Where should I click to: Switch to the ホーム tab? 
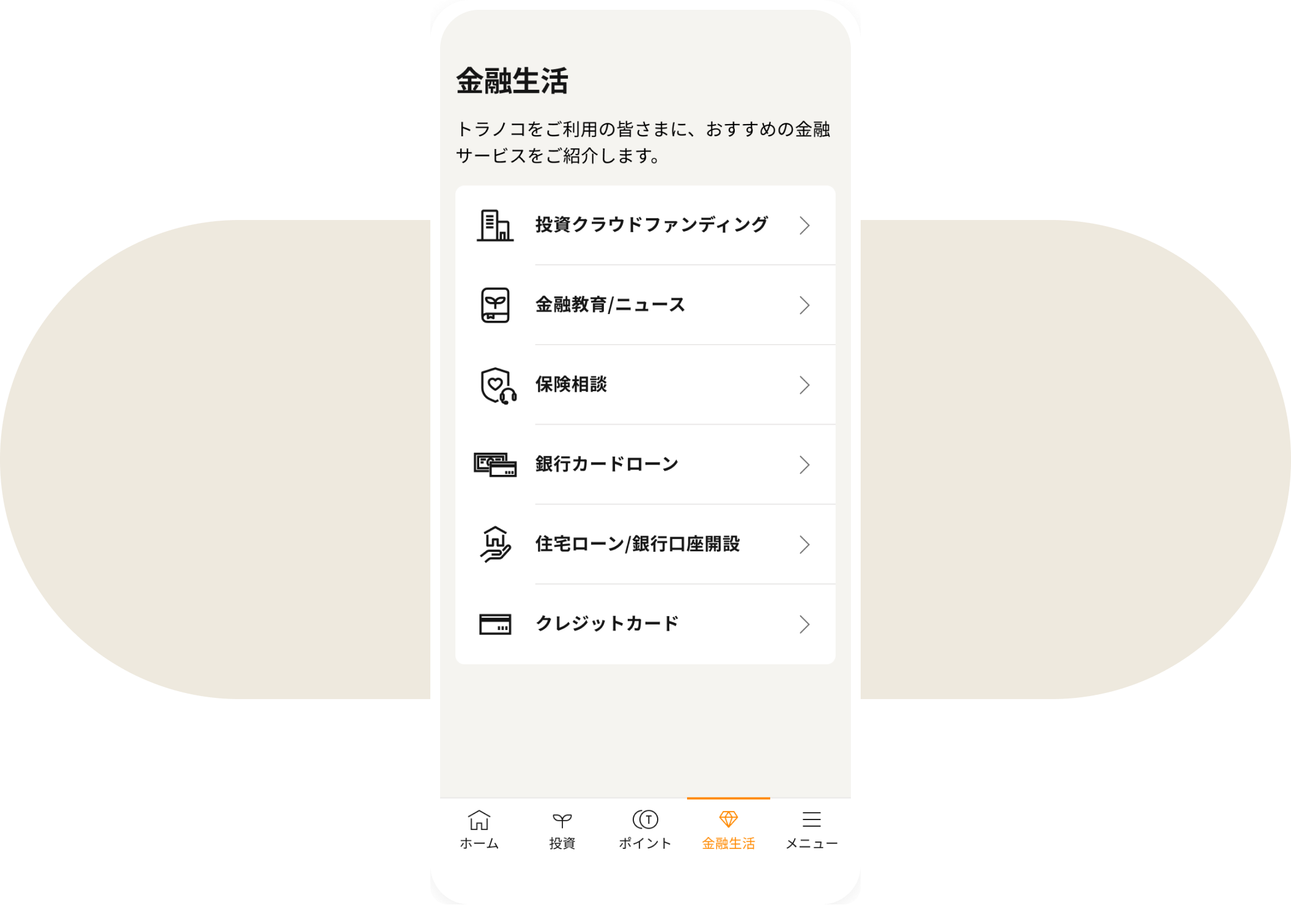[479, 830]
